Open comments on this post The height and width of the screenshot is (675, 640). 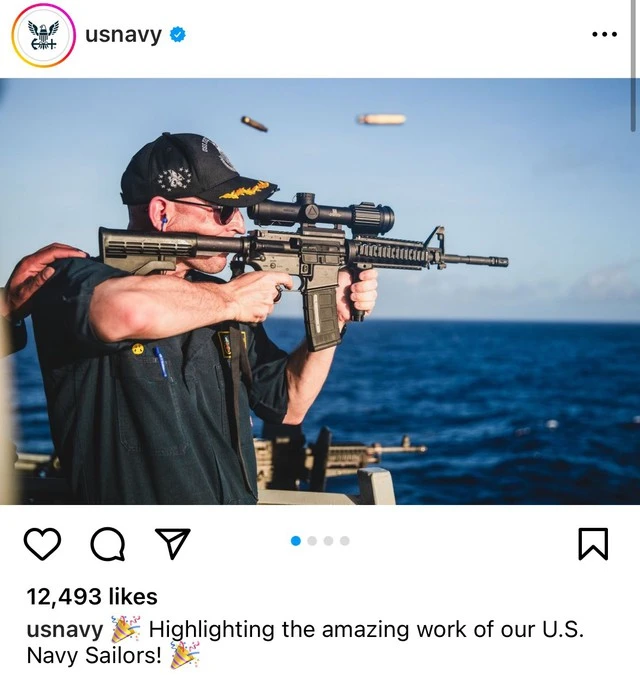point(107,543)
